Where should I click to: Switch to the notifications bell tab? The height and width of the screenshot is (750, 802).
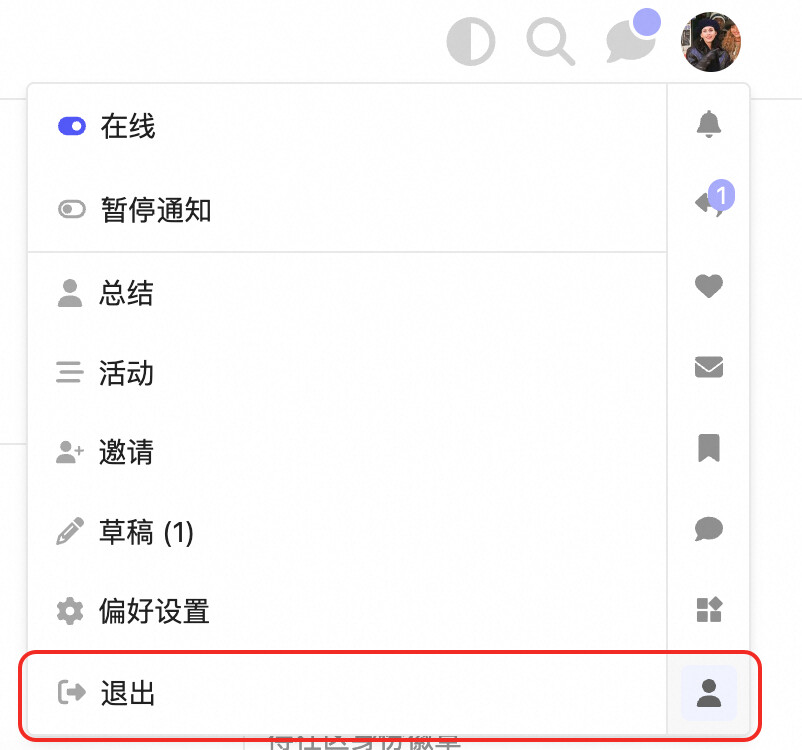click(x=709, y=124)
